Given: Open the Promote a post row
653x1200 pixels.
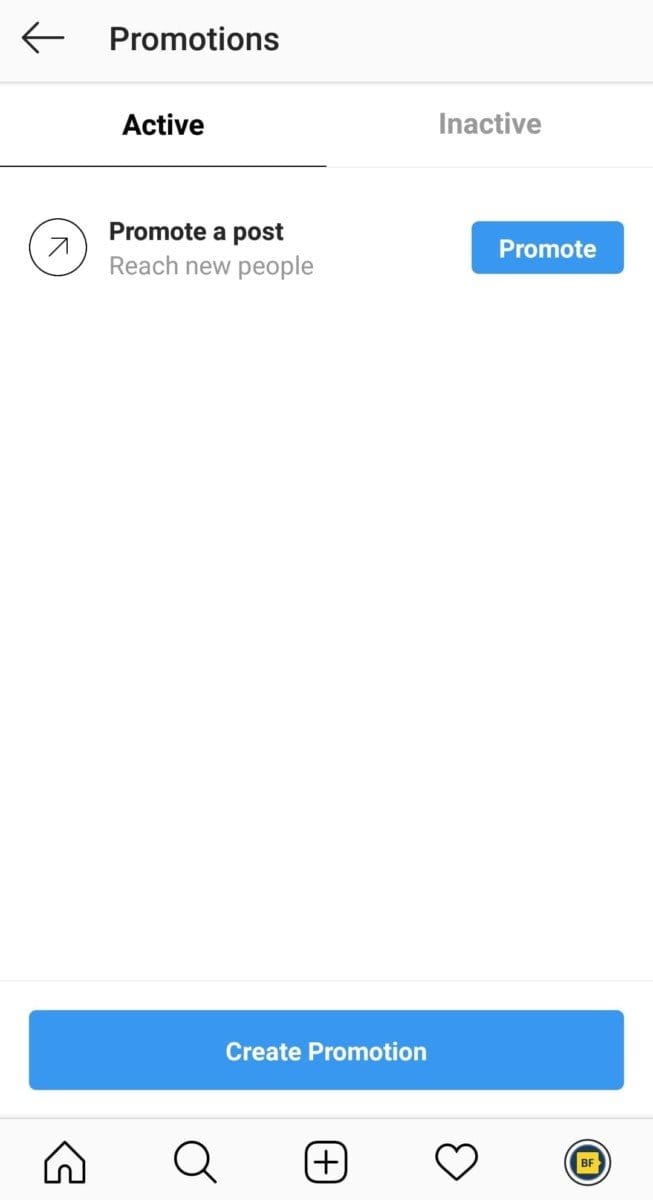Looking at the screenshot, I should 210,248.
